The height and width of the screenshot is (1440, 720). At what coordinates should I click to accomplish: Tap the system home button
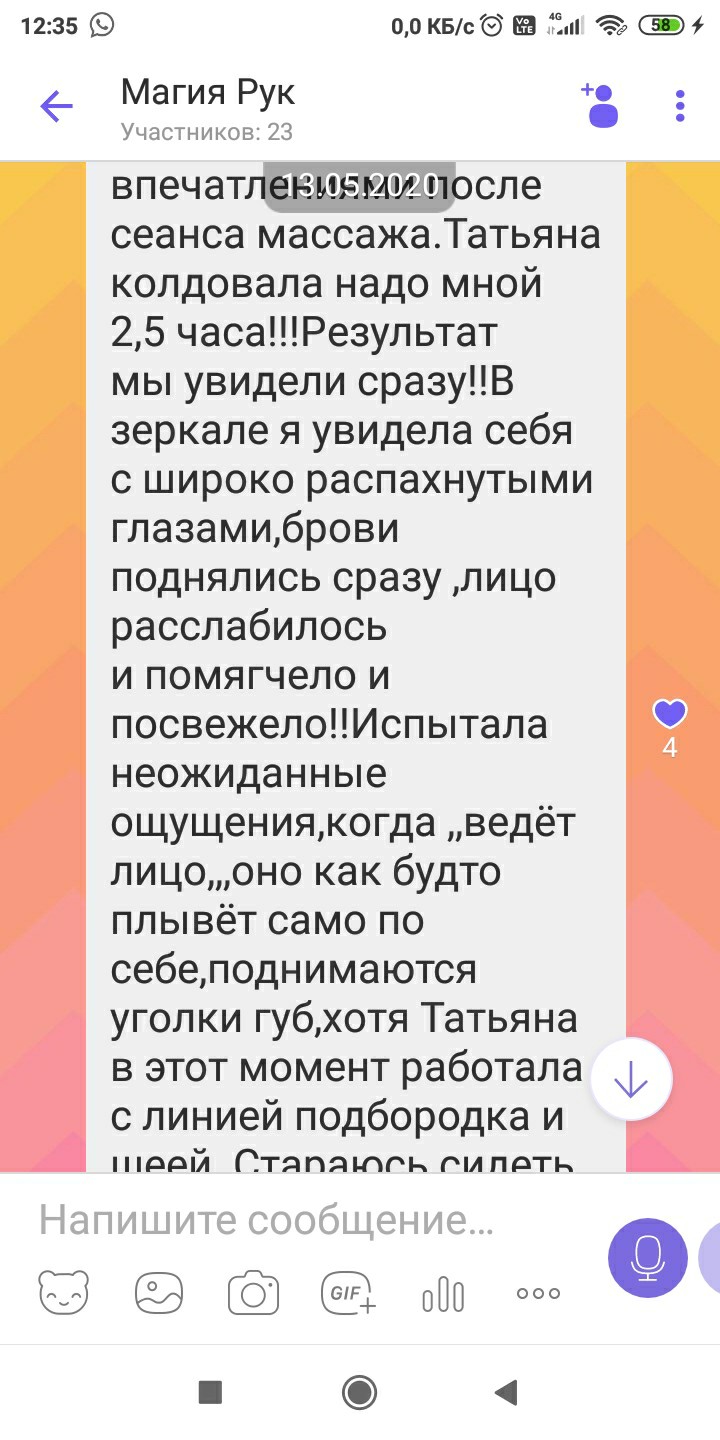(359, 1392)
